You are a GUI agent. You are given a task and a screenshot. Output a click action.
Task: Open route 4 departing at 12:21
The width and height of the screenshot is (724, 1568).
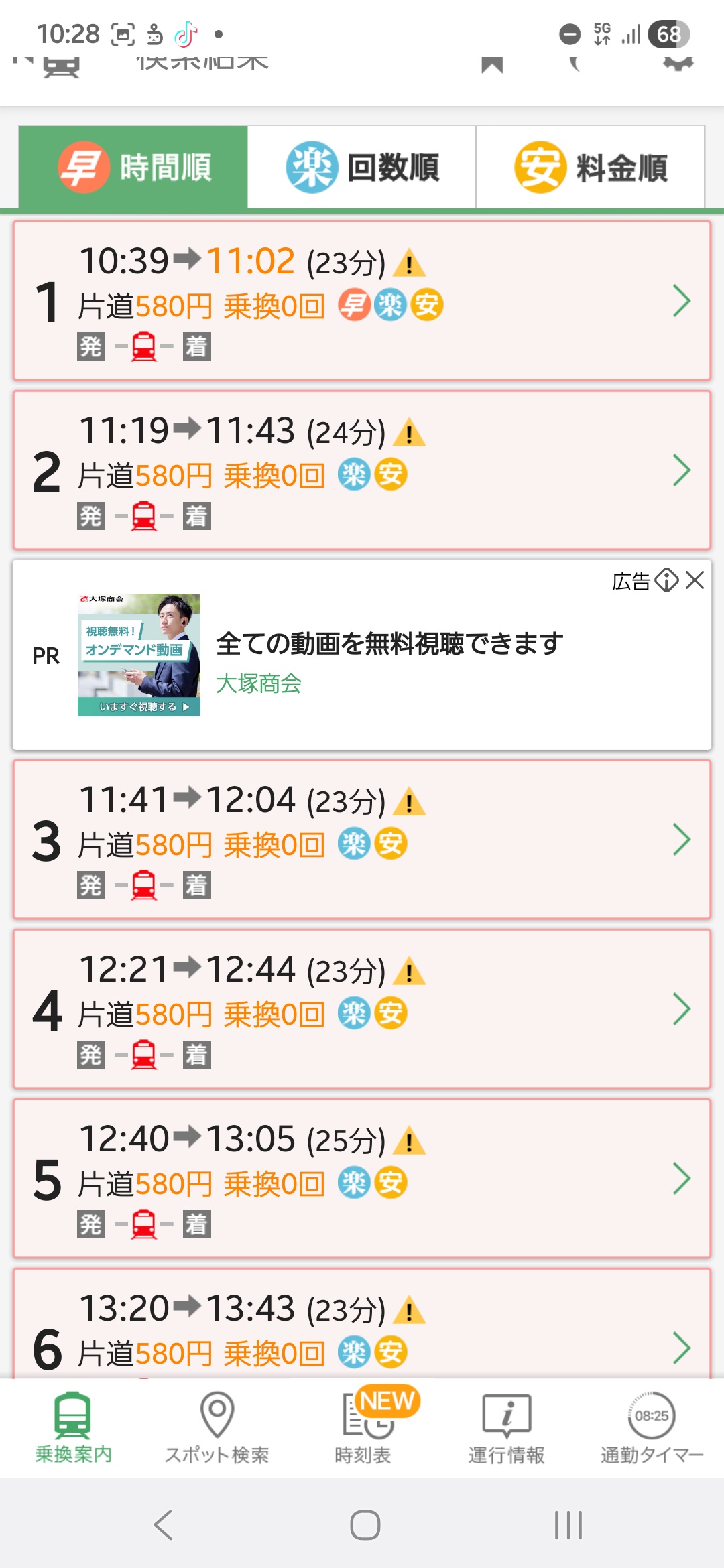click(x=362, y=1009)
